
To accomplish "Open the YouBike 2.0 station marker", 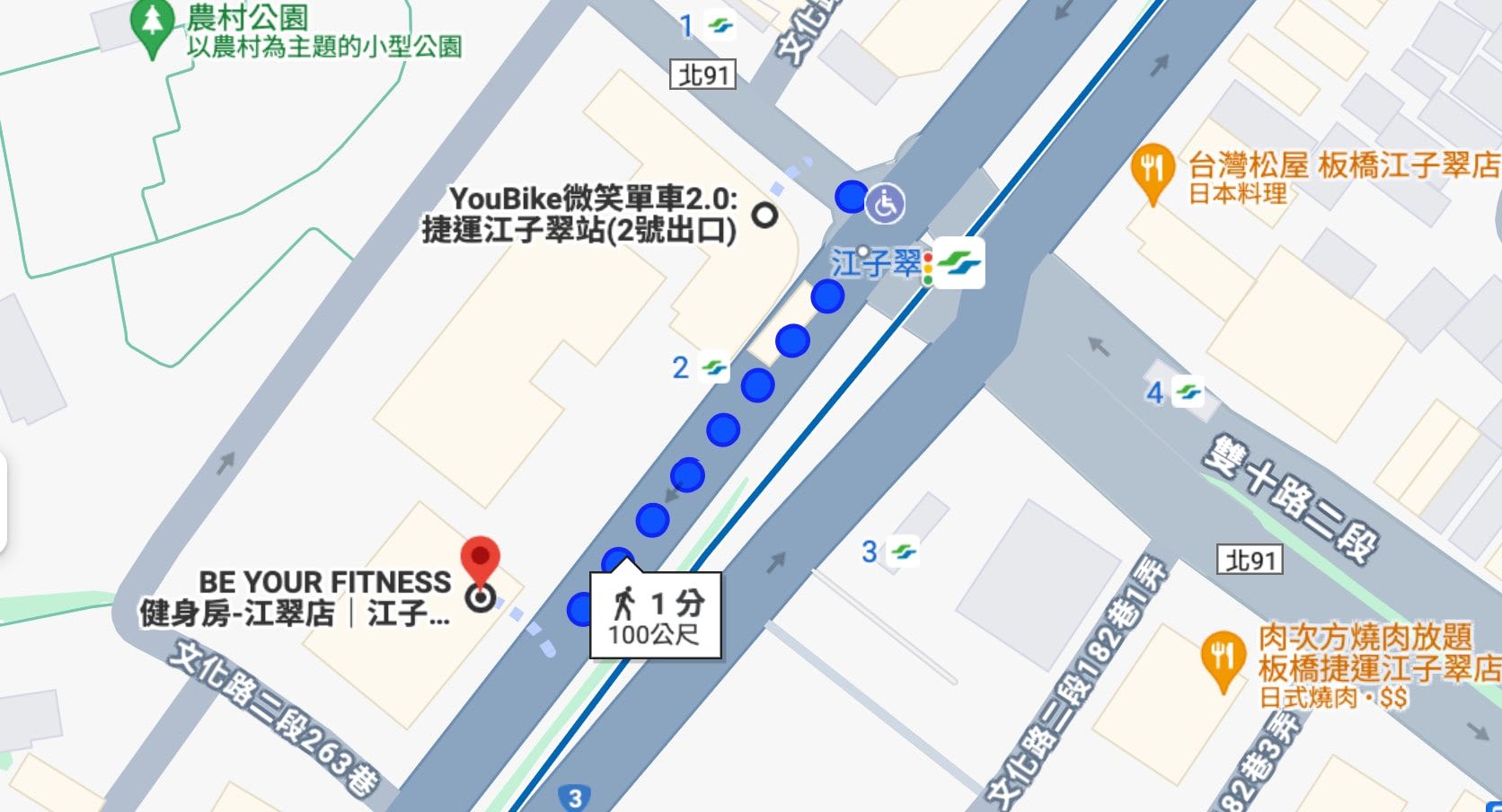I will 764,215.
